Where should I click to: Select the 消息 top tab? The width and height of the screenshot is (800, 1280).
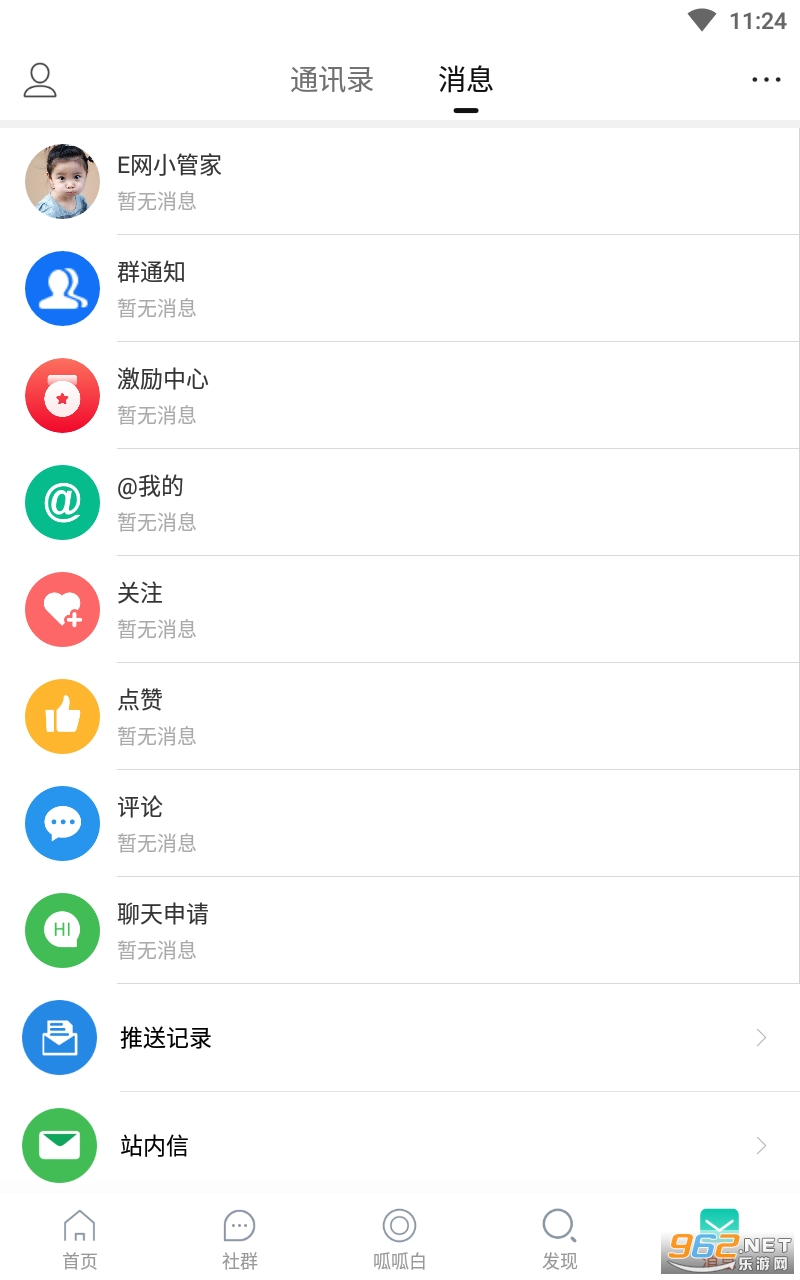tap(465, 80)
